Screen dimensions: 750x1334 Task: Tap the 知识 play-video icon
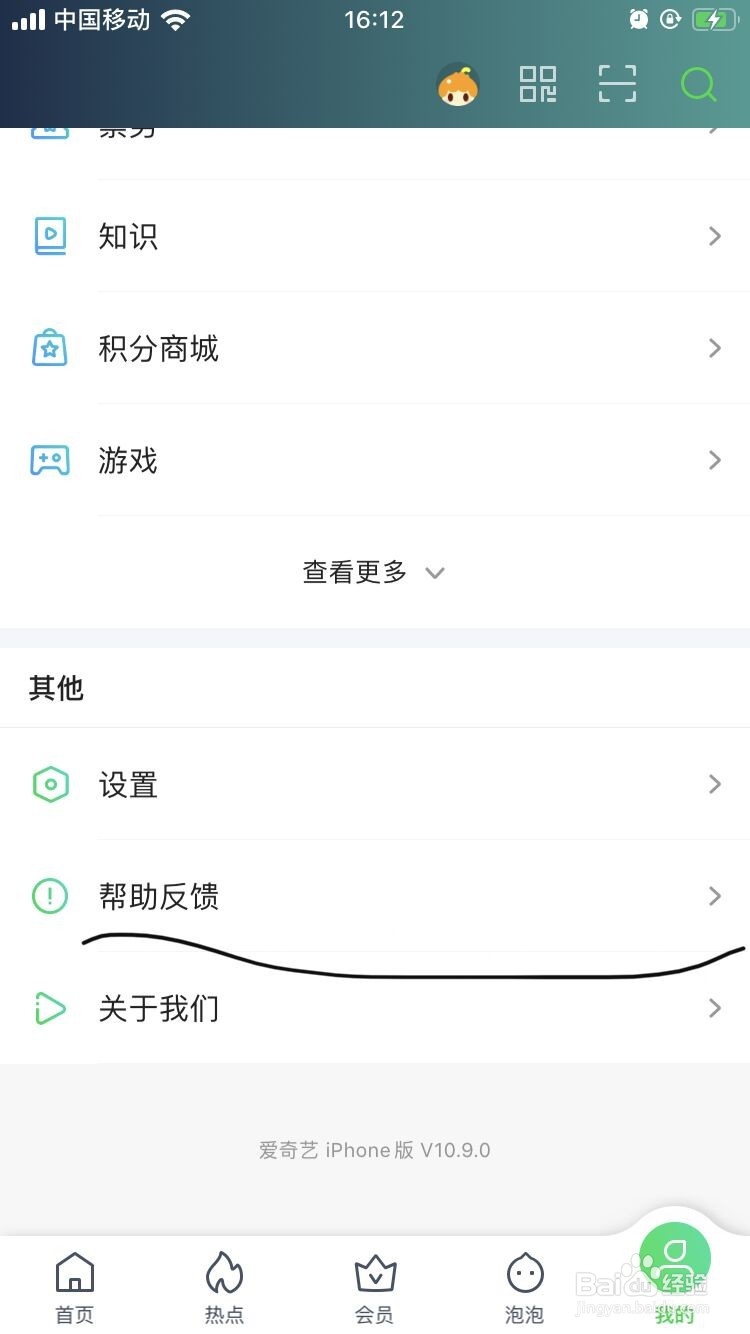50,236
